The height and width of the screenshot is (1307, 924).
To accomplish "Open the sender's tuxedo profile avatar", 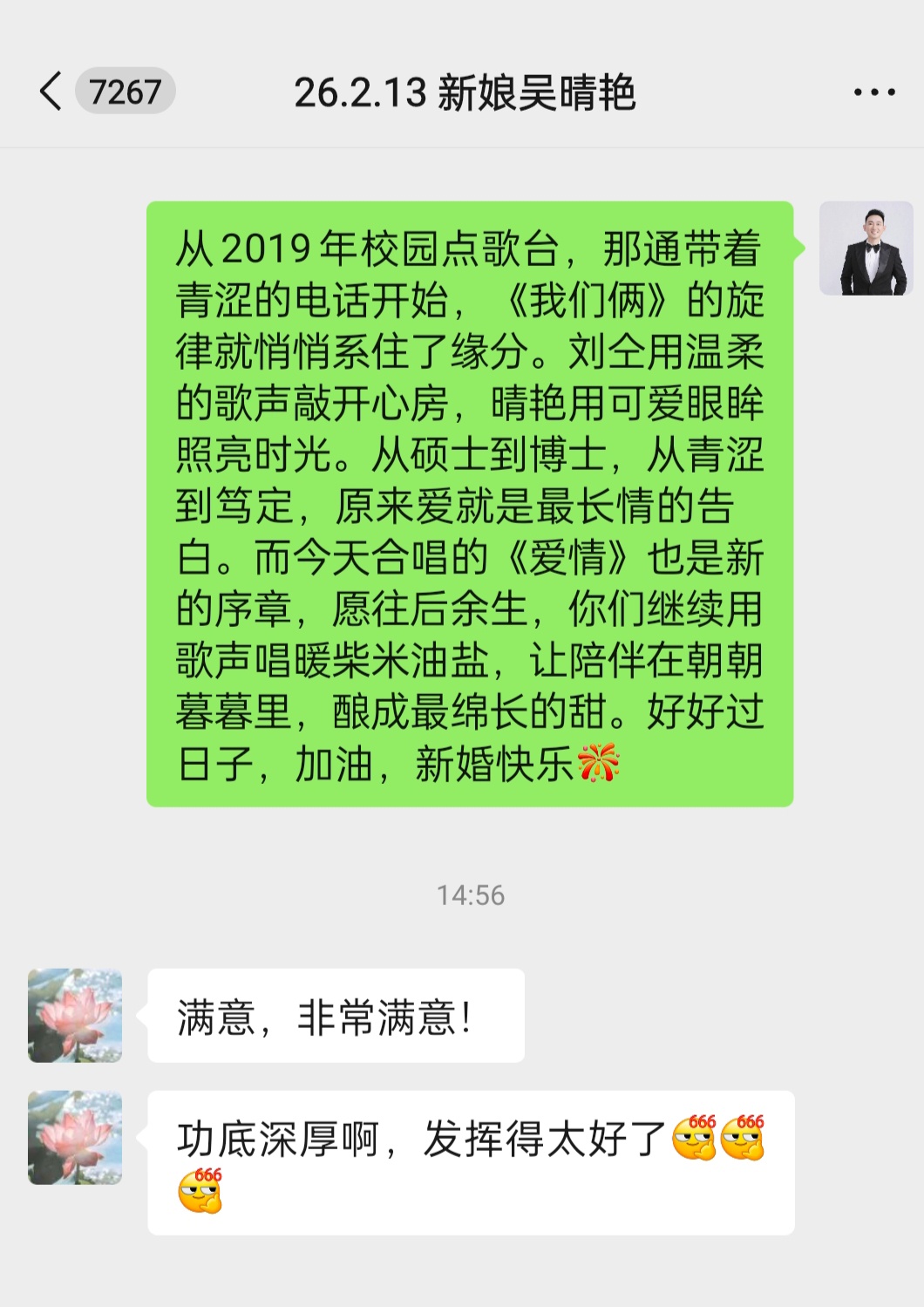I will (x=866, y=248).
